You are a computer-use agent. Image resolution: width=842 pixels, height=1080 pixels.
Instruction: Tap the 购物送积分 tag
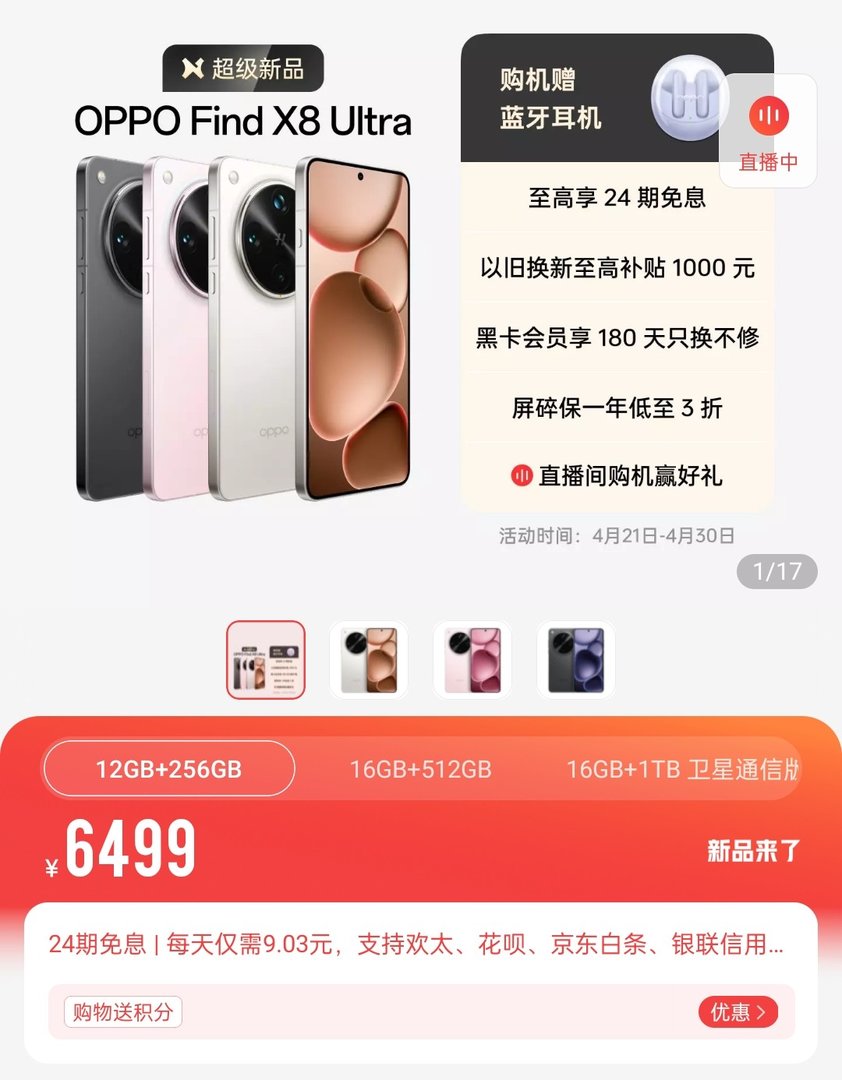[123, 1012]
